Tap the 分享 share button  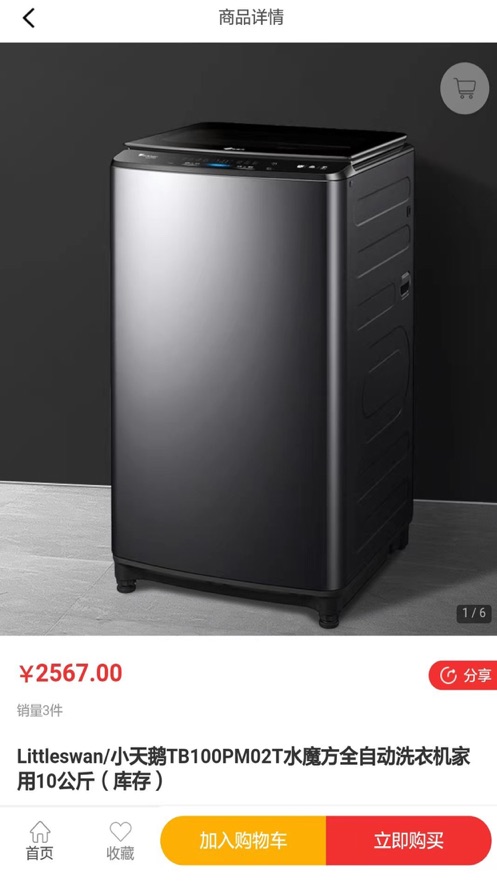coord(463,675)
